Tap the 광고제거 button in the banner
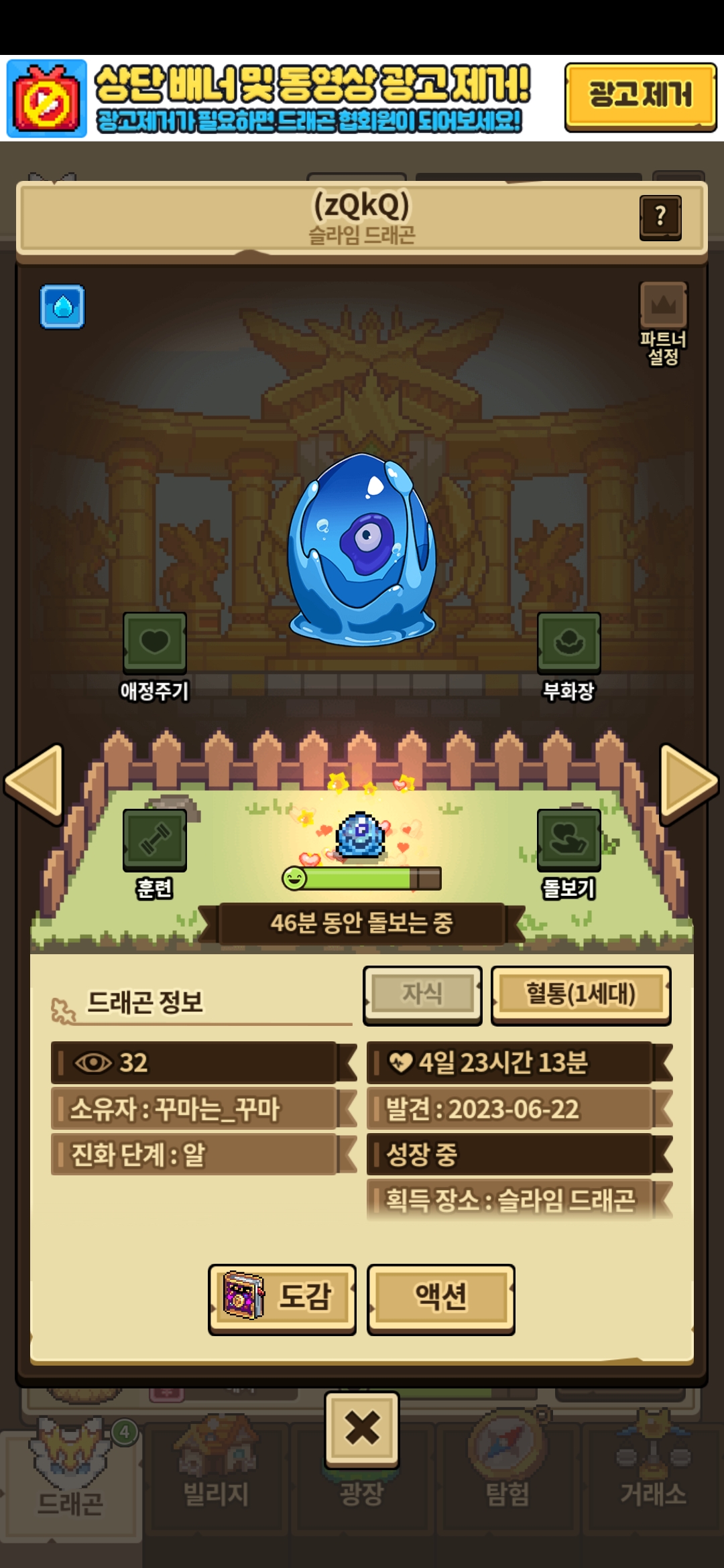This screenshot has height=1568, width=724. tap(640, 96)
